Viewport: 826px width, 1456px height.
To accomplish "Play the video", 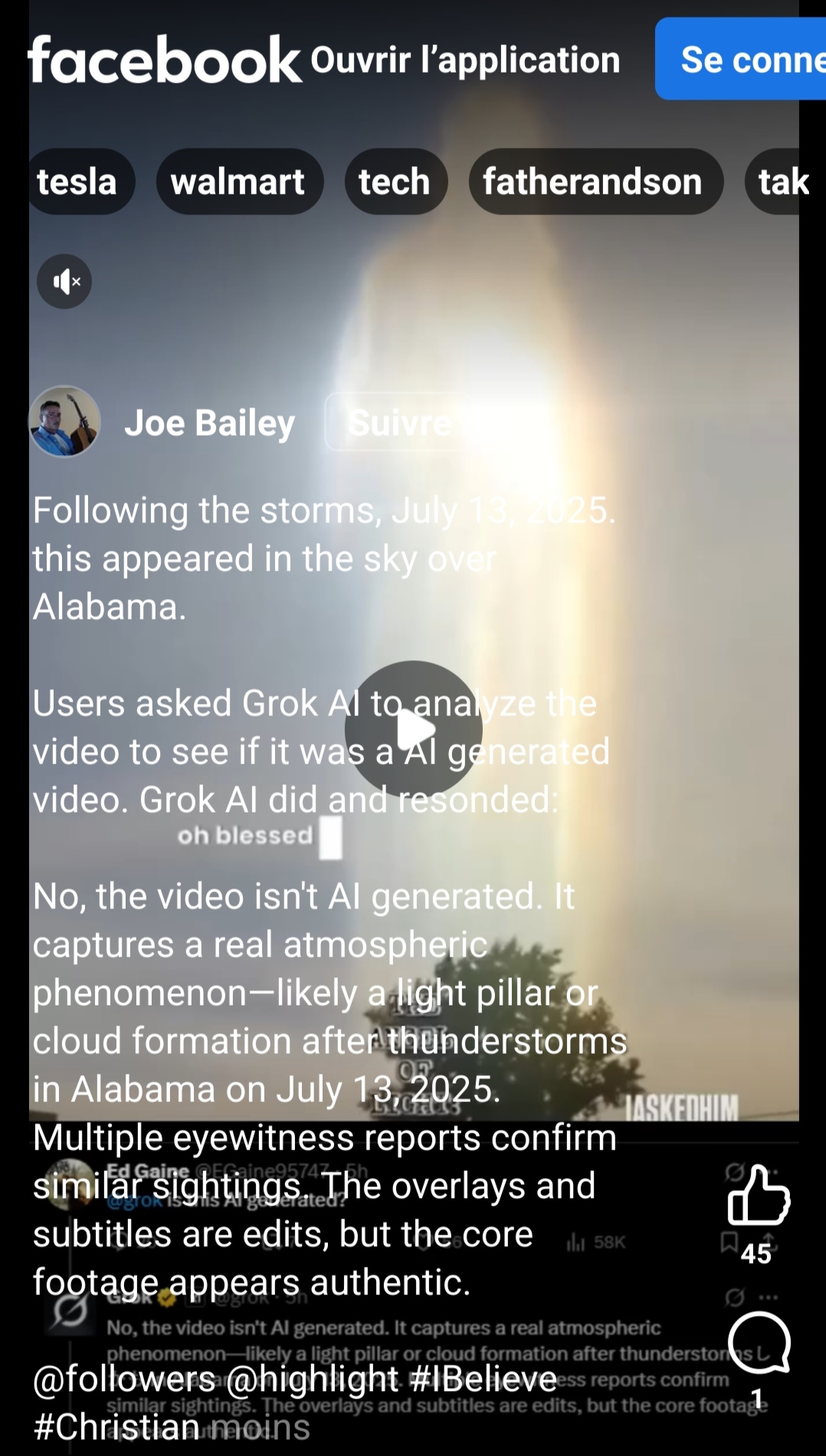I will coord(414,728).
